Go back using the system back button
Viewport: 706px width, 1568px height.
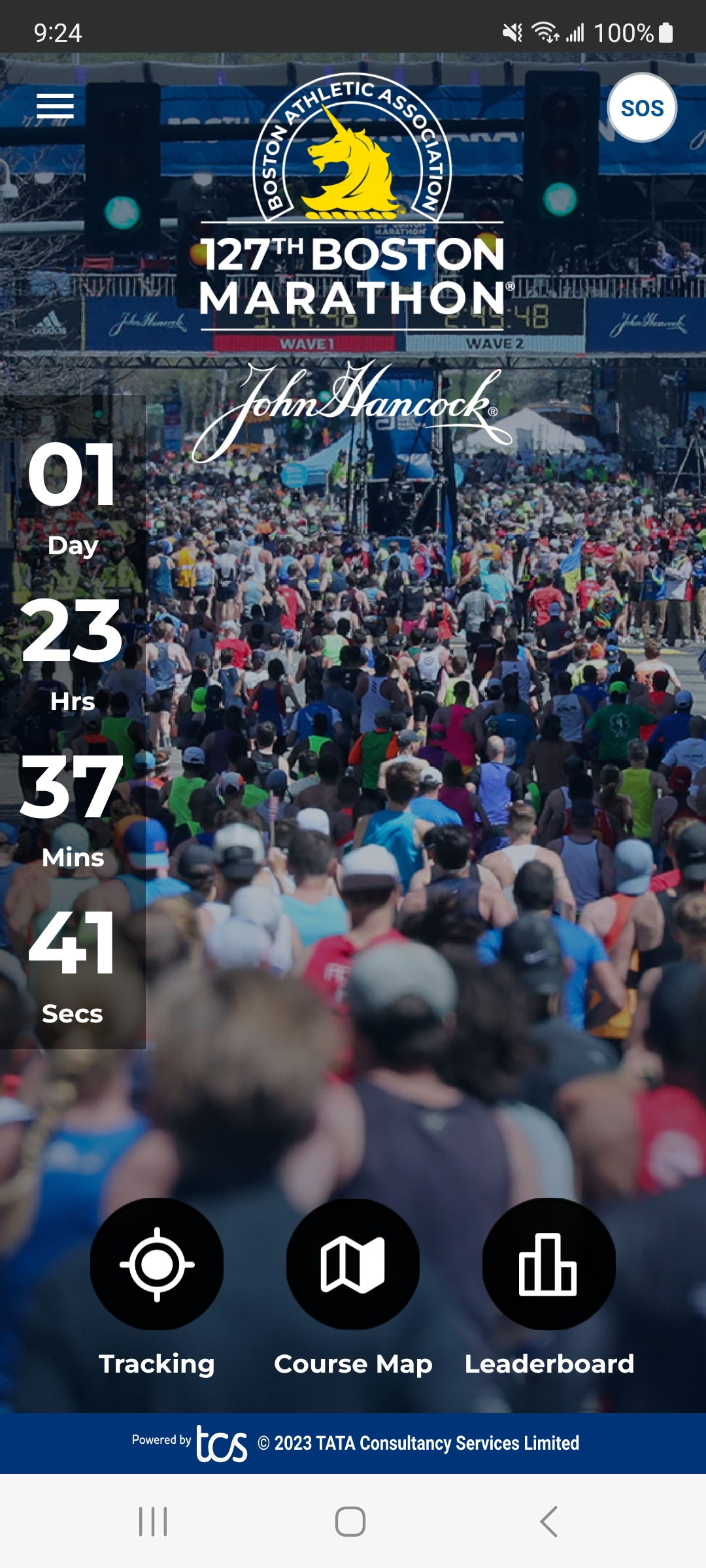coord(549,1522)
